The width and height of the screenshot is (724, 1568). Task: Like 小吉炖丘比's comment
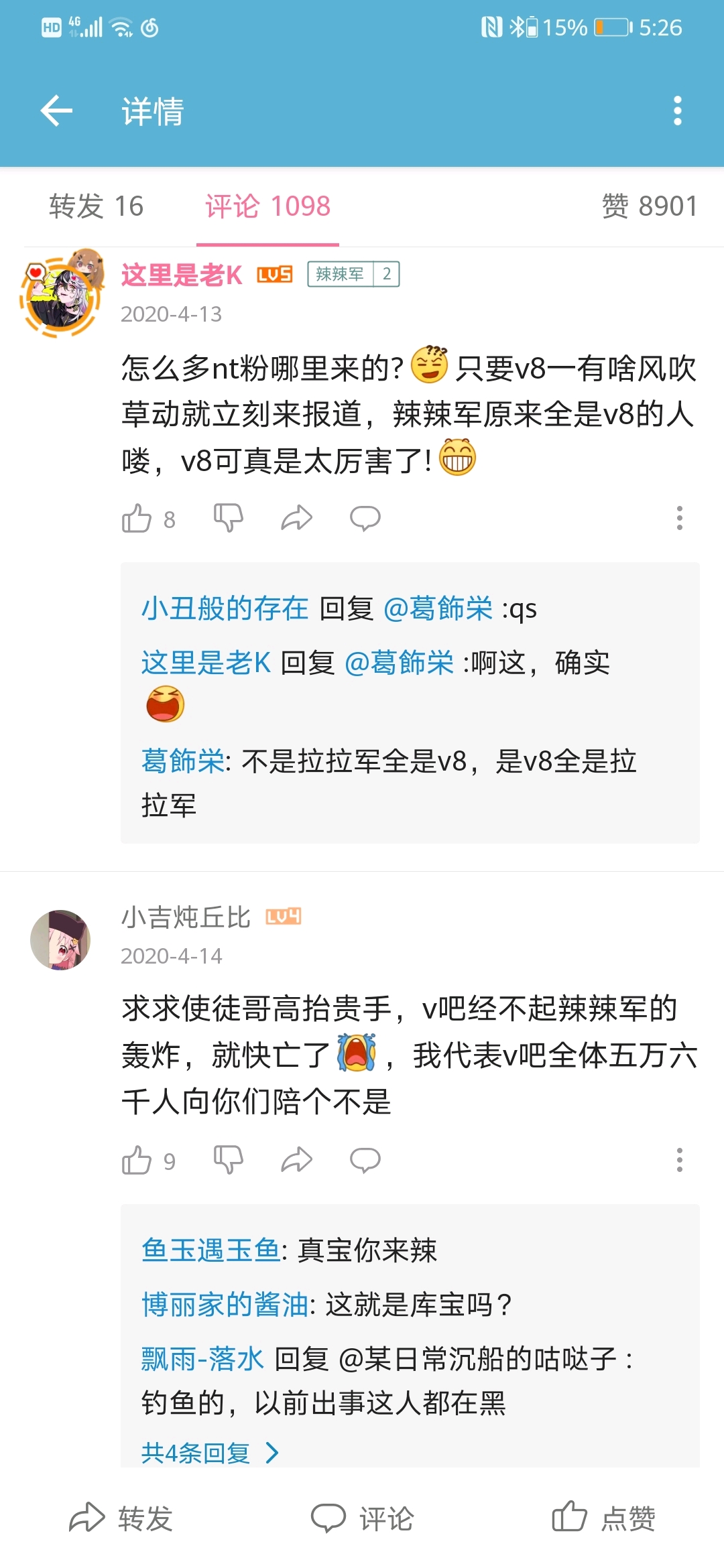[x=137, y=1161]
